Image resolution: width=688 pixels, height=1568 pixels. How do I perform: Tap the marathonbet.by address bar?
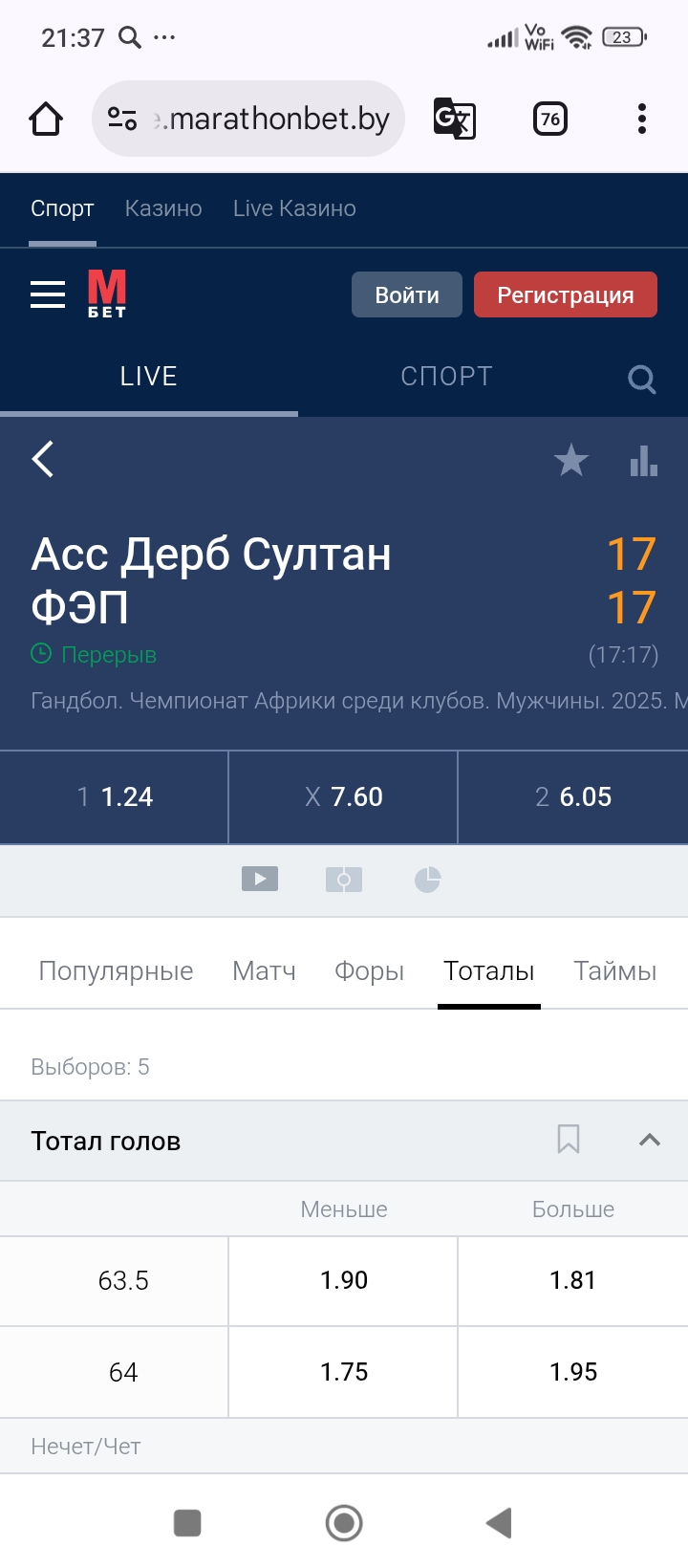pos(268,118)
